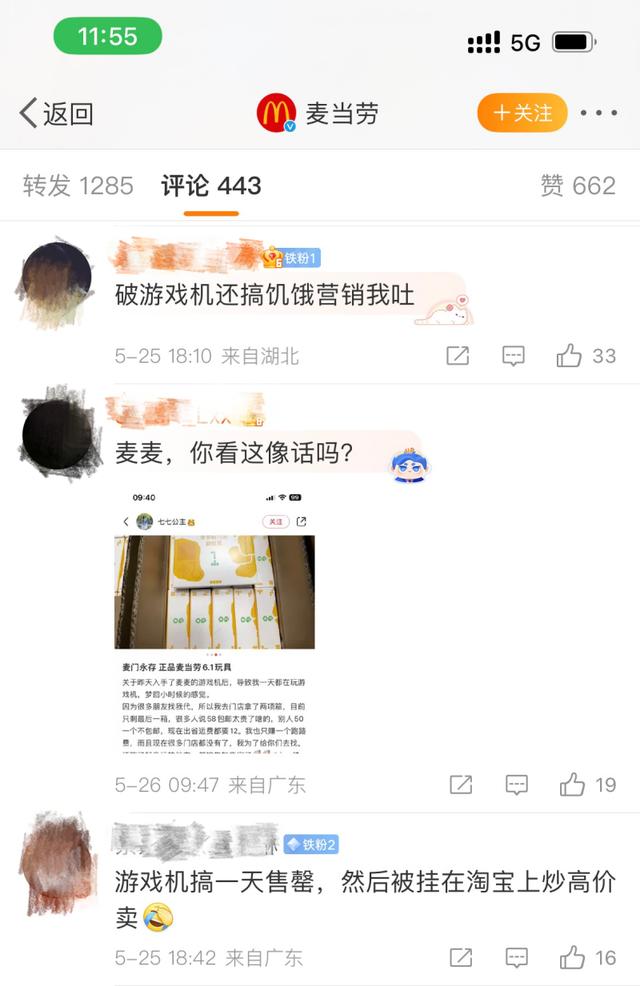Go back via 返回 button
This screenshot has width=640, height=986.
click(57, 113)
